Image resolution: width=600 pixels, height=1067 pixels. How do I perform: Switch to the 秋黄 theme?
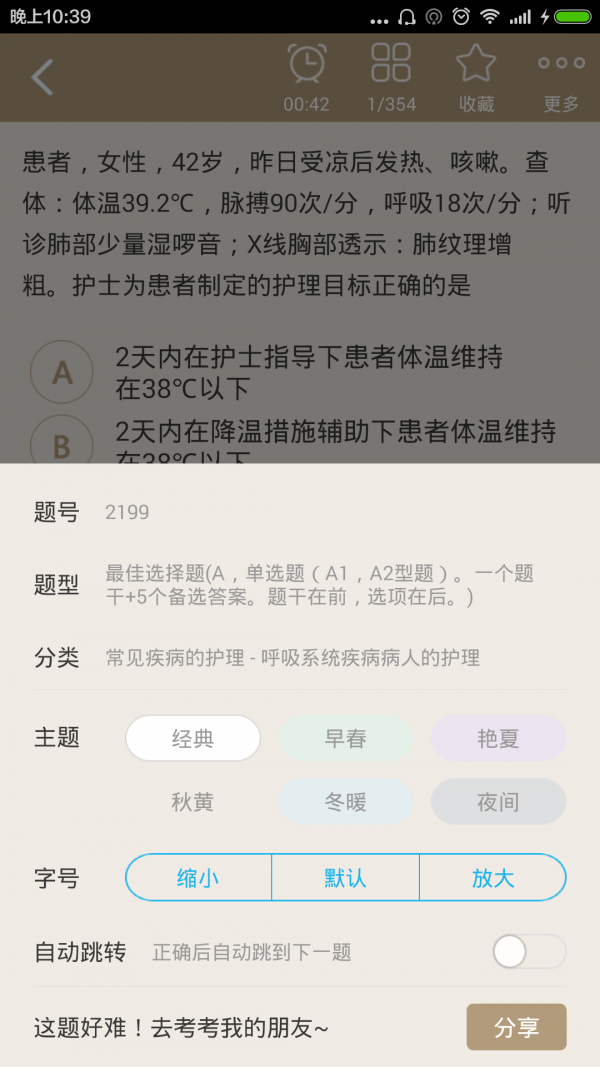coord(193,802)
